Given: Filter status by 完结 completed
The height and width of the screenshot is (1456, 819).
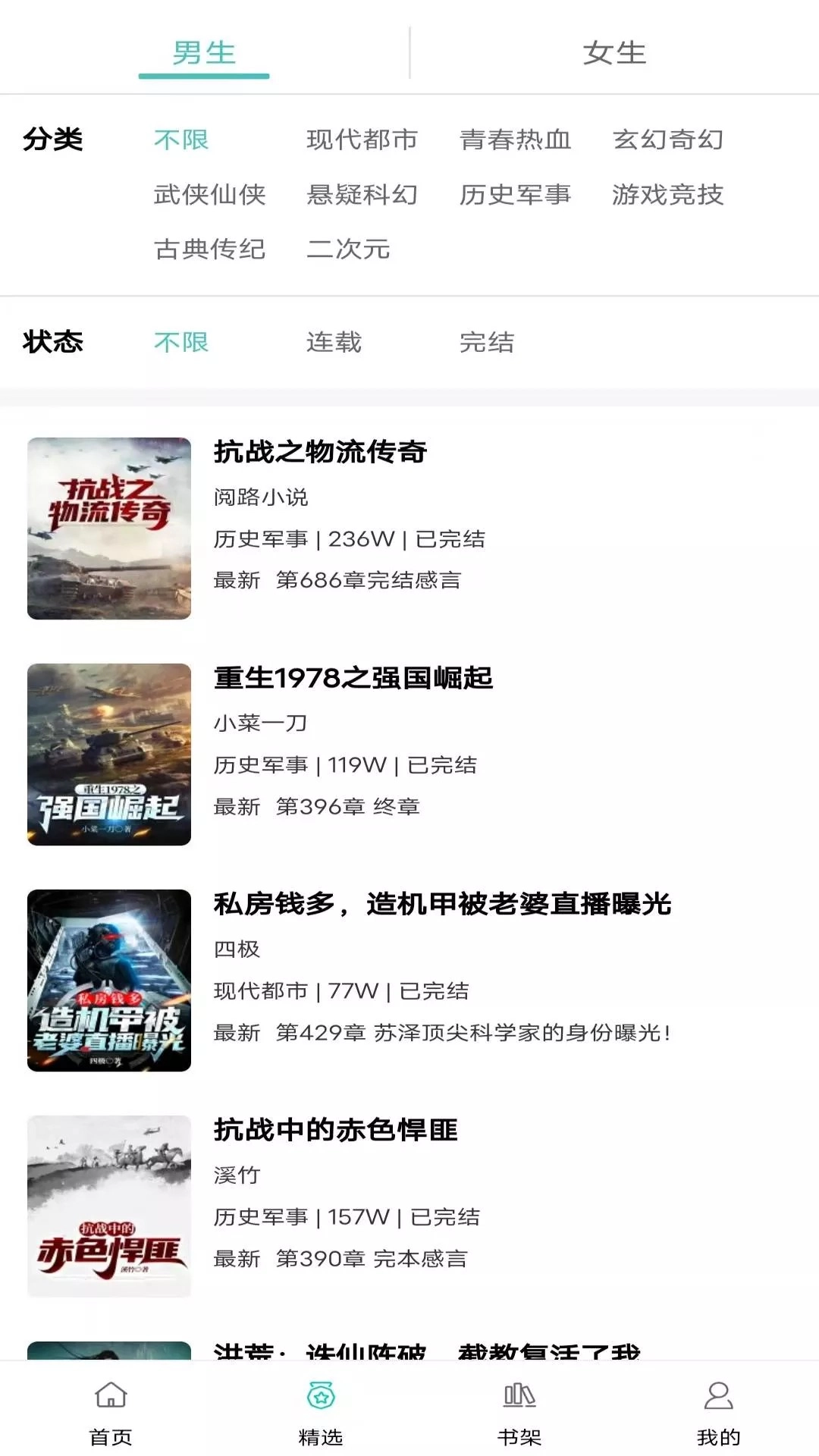Looking at the screenshot, I should tap(488, 343).
